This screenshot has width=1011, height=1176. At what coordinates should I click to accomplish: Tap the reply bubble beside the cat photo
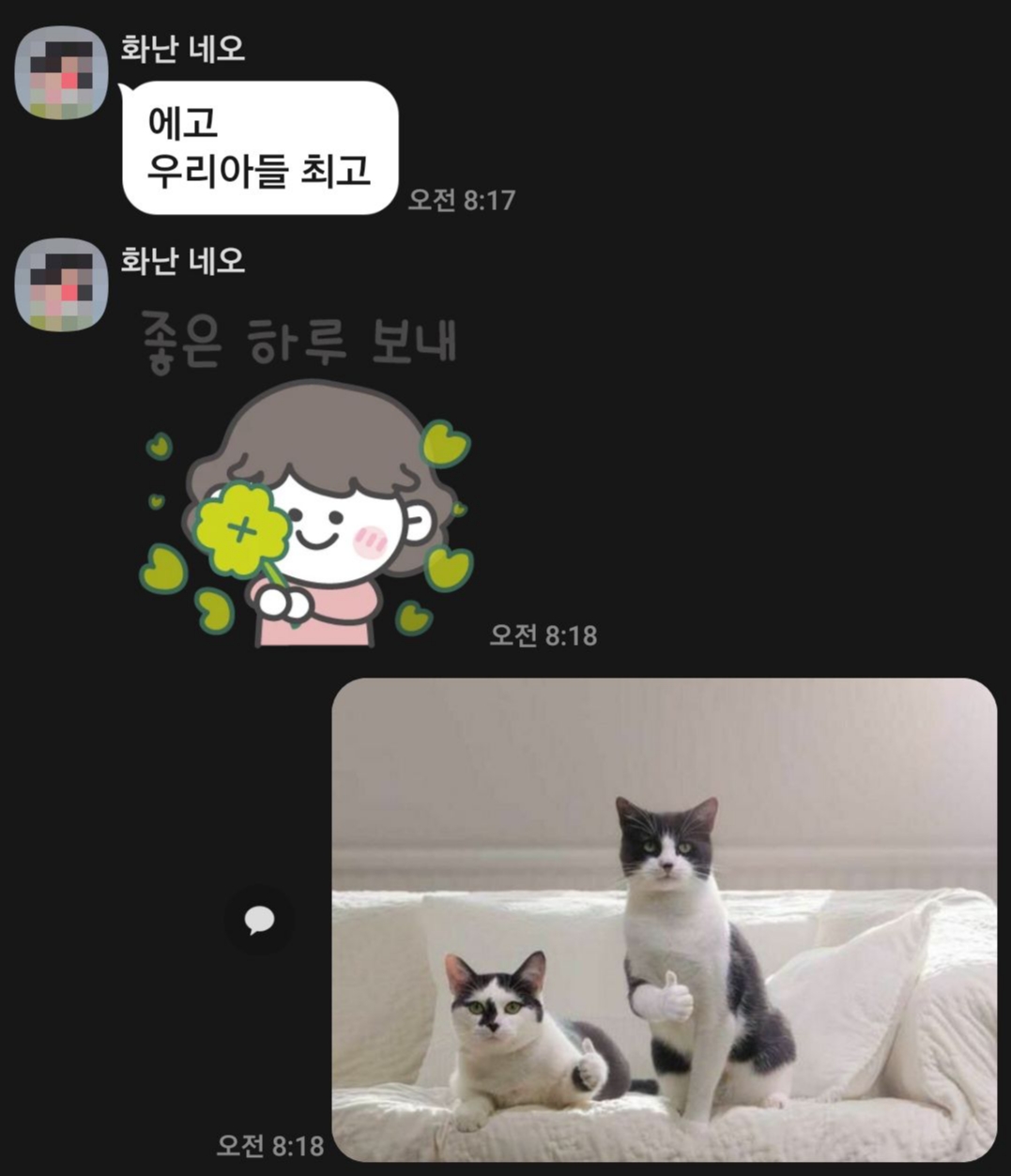click(x=259, y=920)
